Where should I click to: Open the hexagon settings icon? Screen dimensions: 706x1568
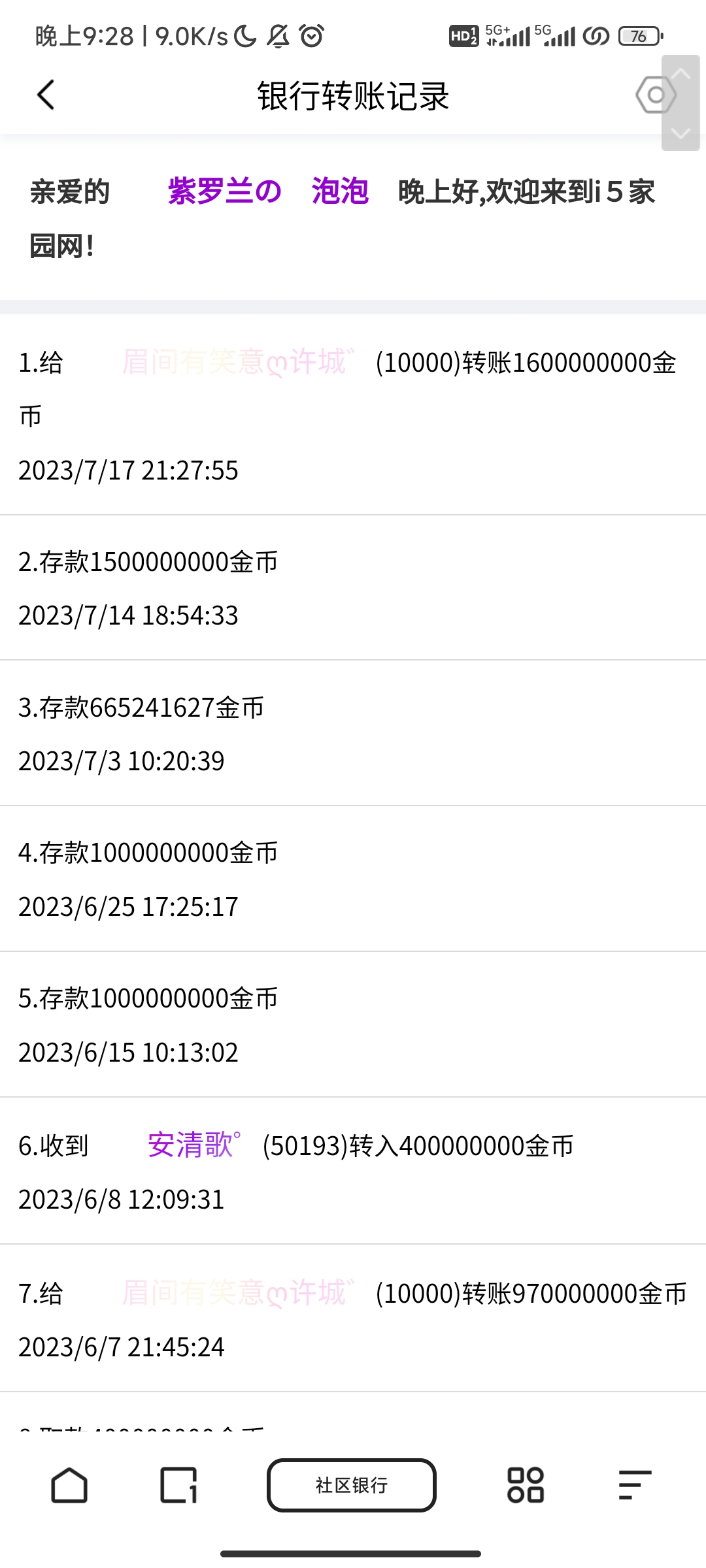coord(654,95)
